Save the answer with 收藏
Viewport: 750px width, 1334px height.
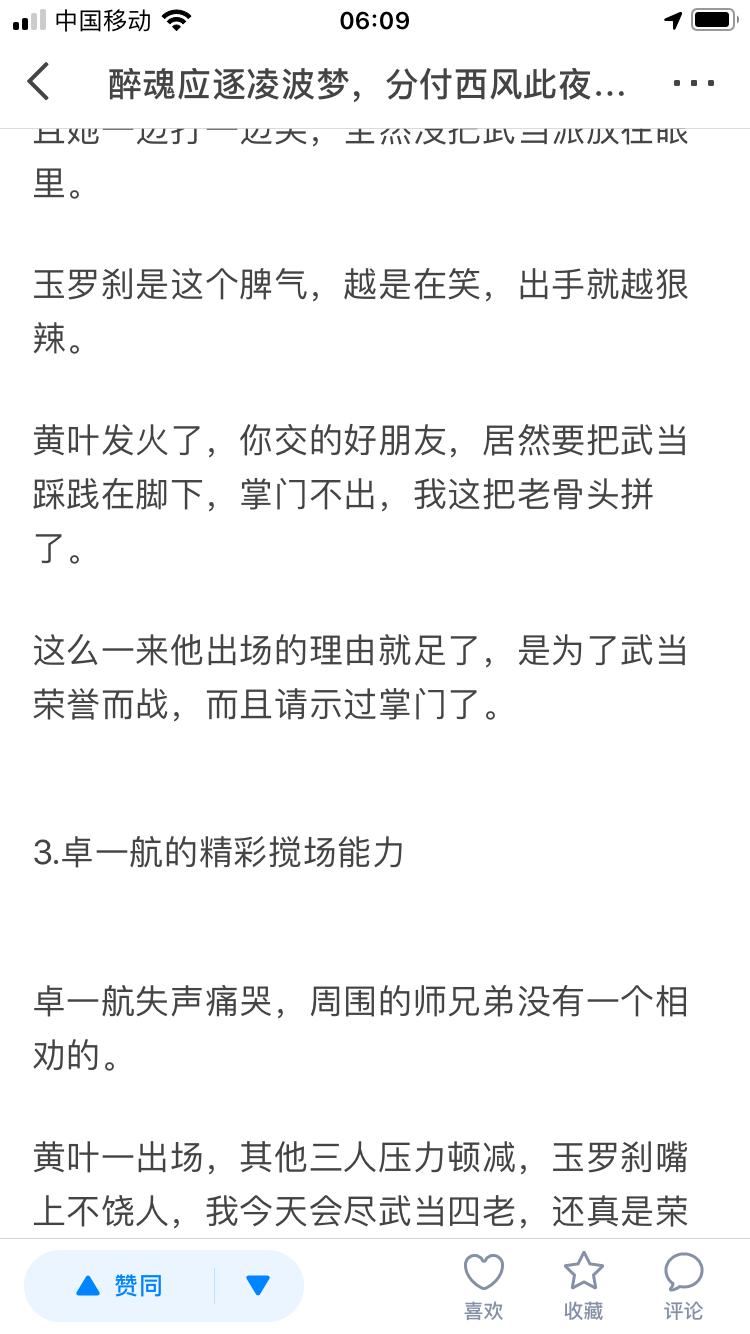583,1285
